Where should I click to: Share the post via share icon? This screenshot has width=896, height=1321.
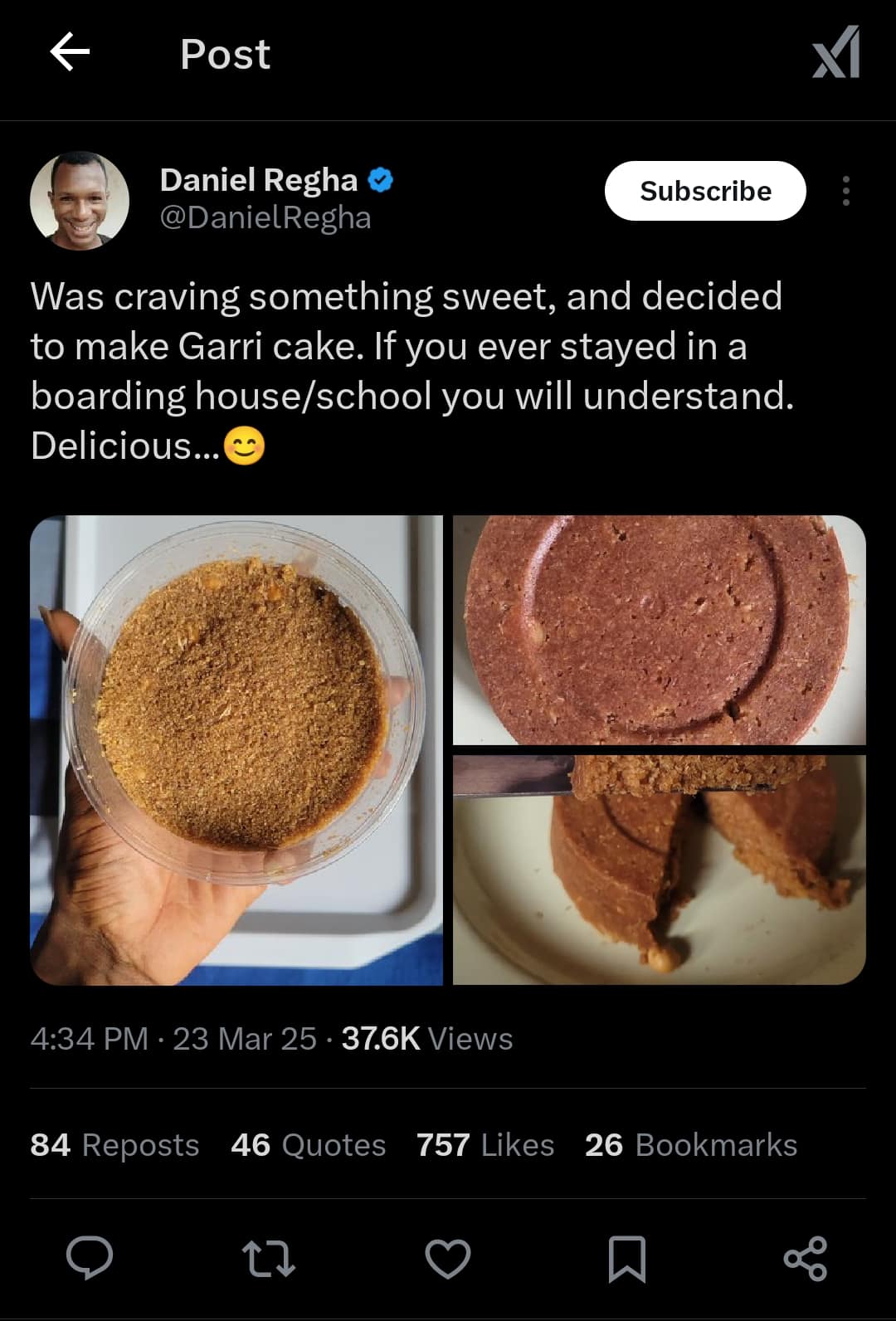click(805, 1258)
